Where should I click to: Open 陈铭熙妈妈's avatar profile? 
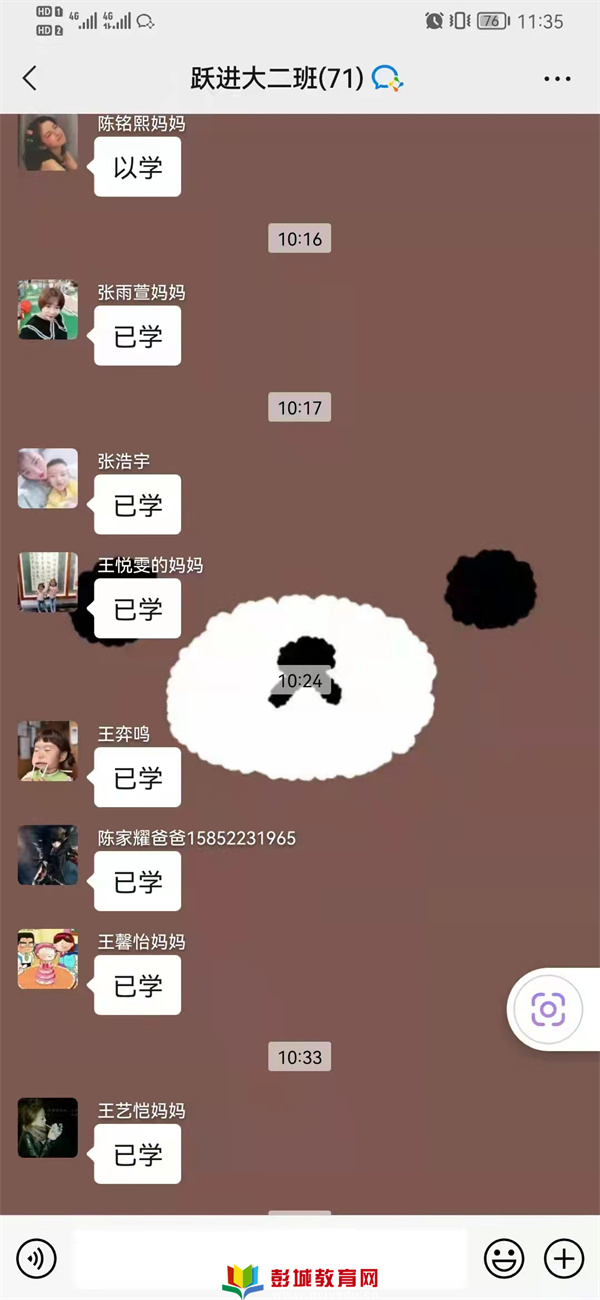(x=48, y=143)
